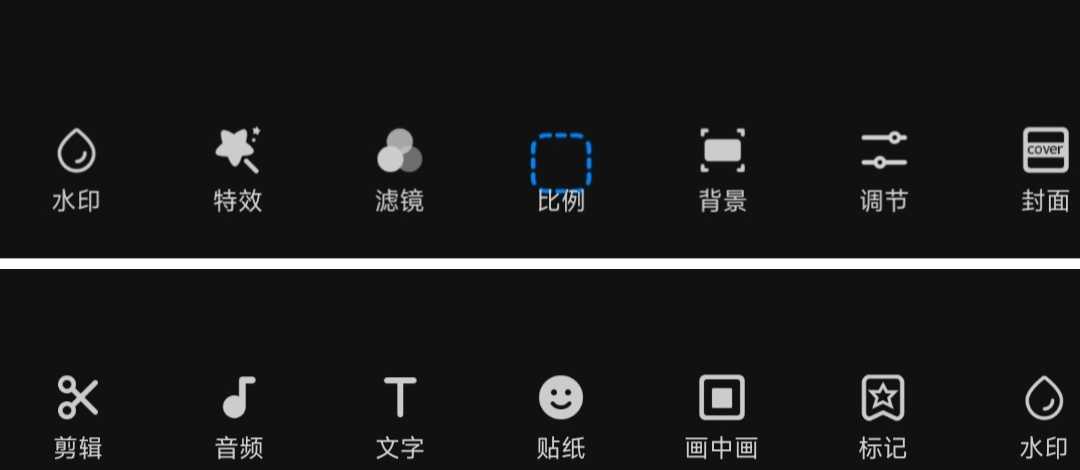Screen dimensions: 1080x470
Task: Add text using the 文字 tool
Action: pos(400,415)
